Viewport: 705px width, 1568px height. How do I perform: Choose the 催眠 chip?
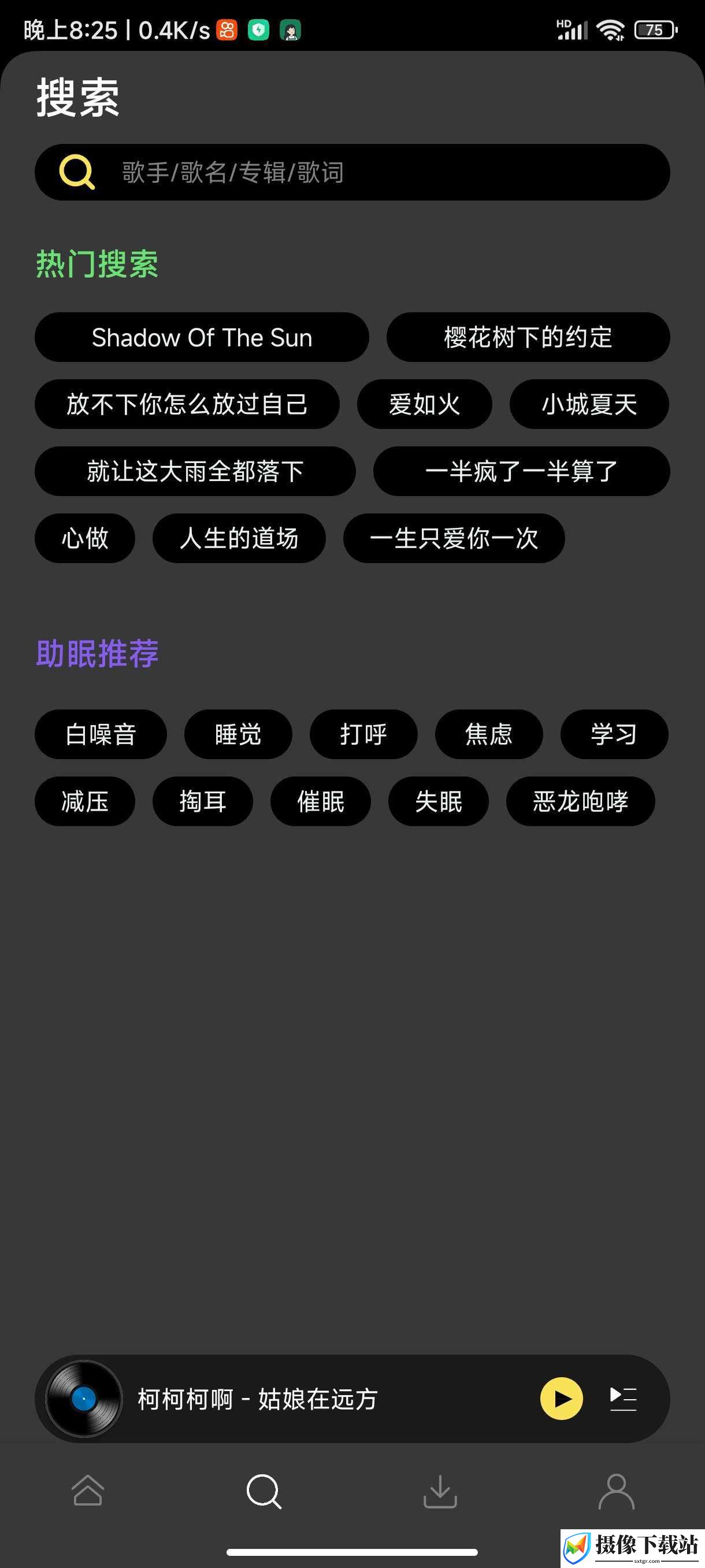click(321, 801)
